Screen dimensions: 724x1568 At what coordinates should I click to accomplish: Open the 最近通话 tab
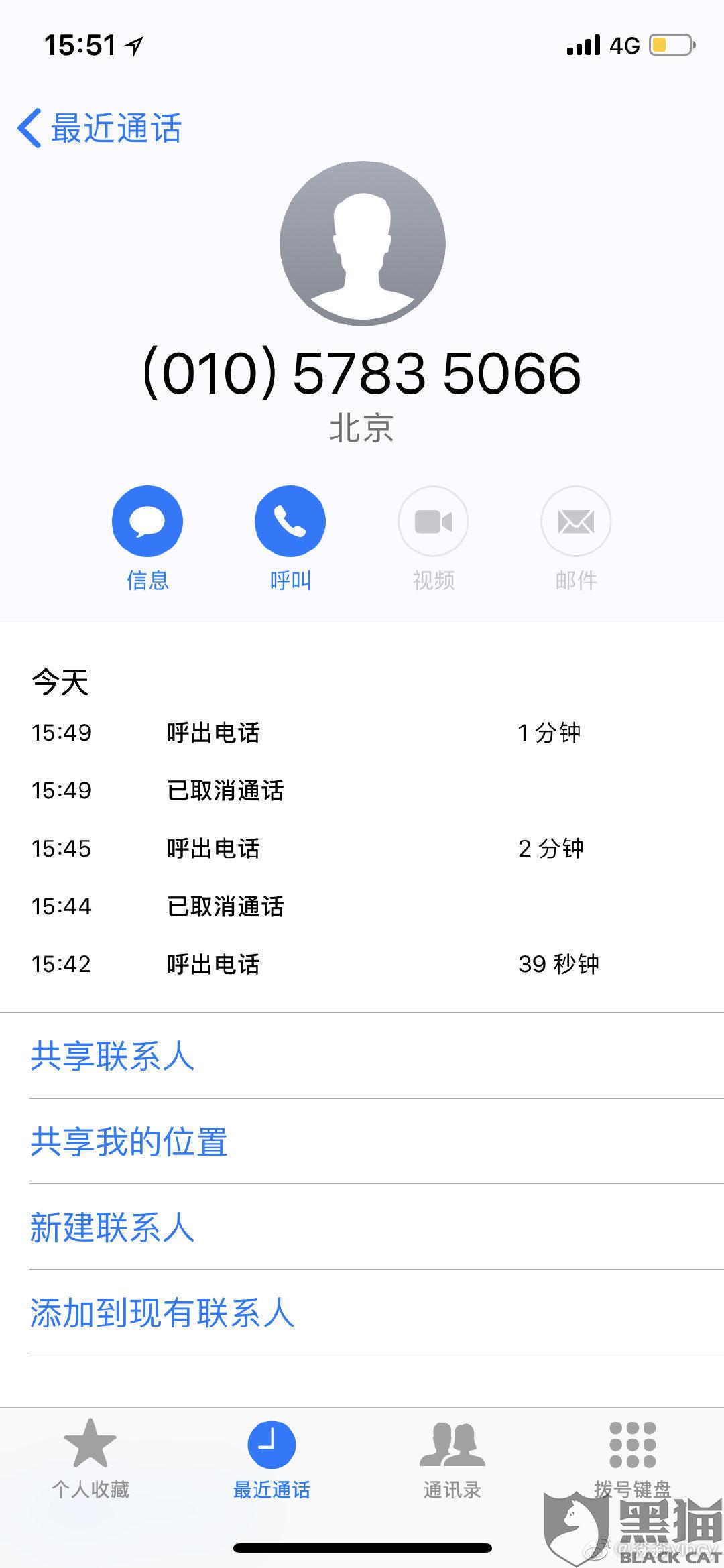point(271,1458)
